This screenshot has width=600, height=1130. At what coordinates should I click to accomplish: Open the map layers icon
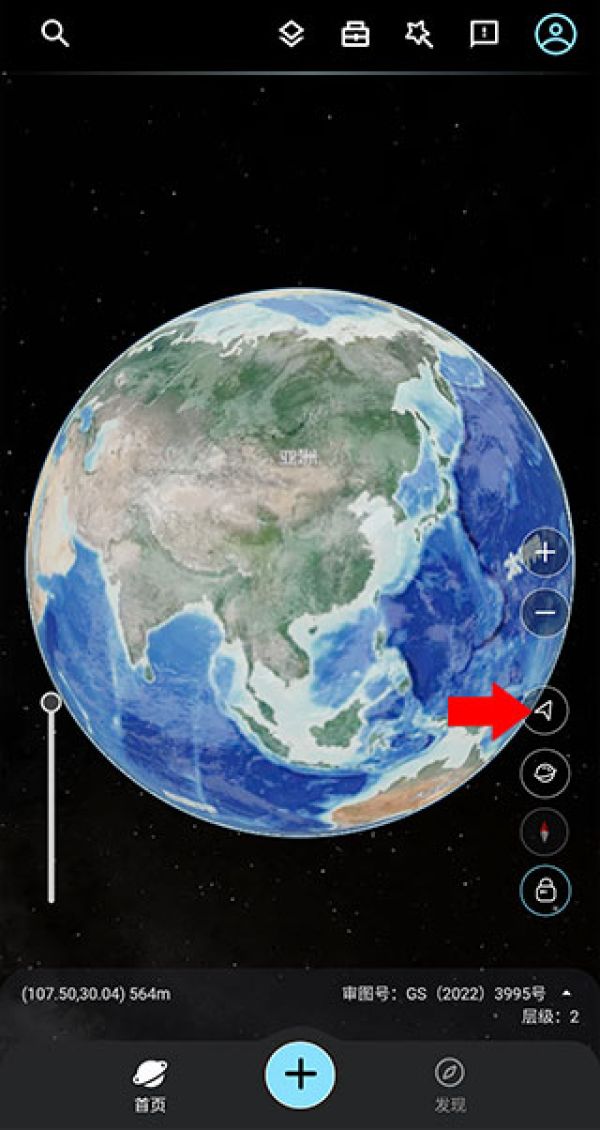tap(291, 35)
